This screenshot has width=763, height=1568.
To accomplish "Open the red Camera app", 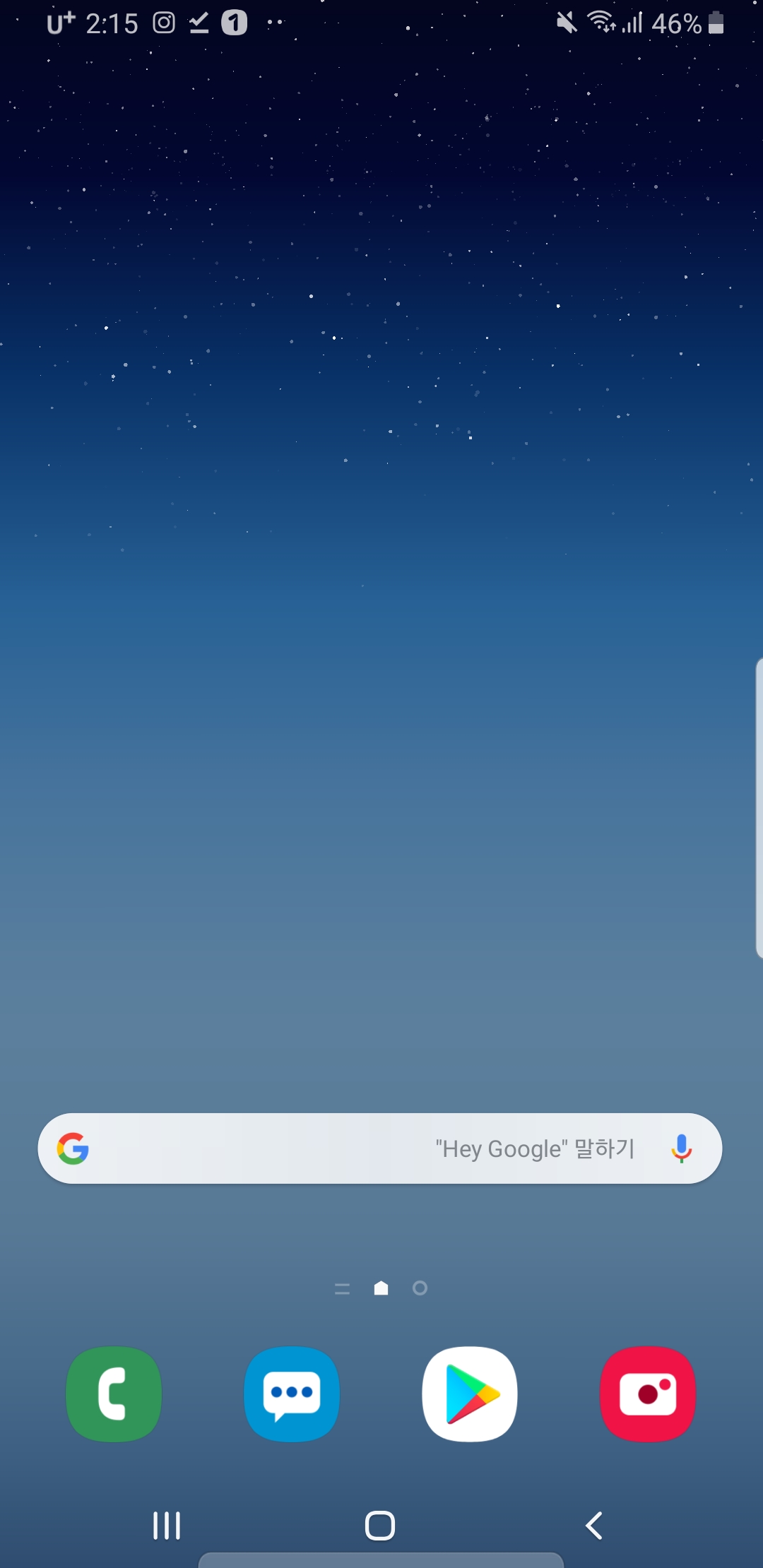I will pyautogui.click(x=648, y=1394).
